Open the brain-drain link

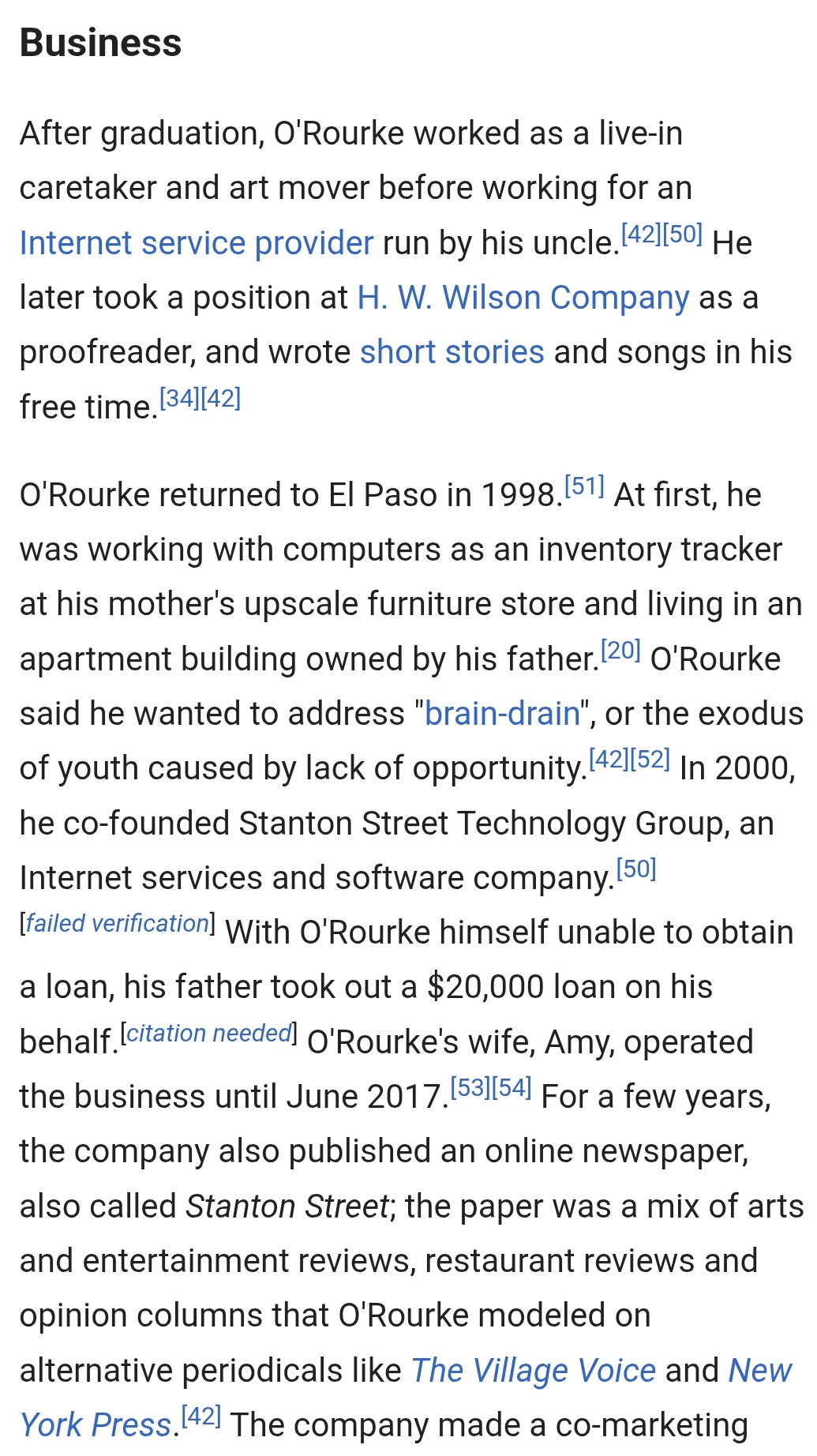tap(502, 714)
